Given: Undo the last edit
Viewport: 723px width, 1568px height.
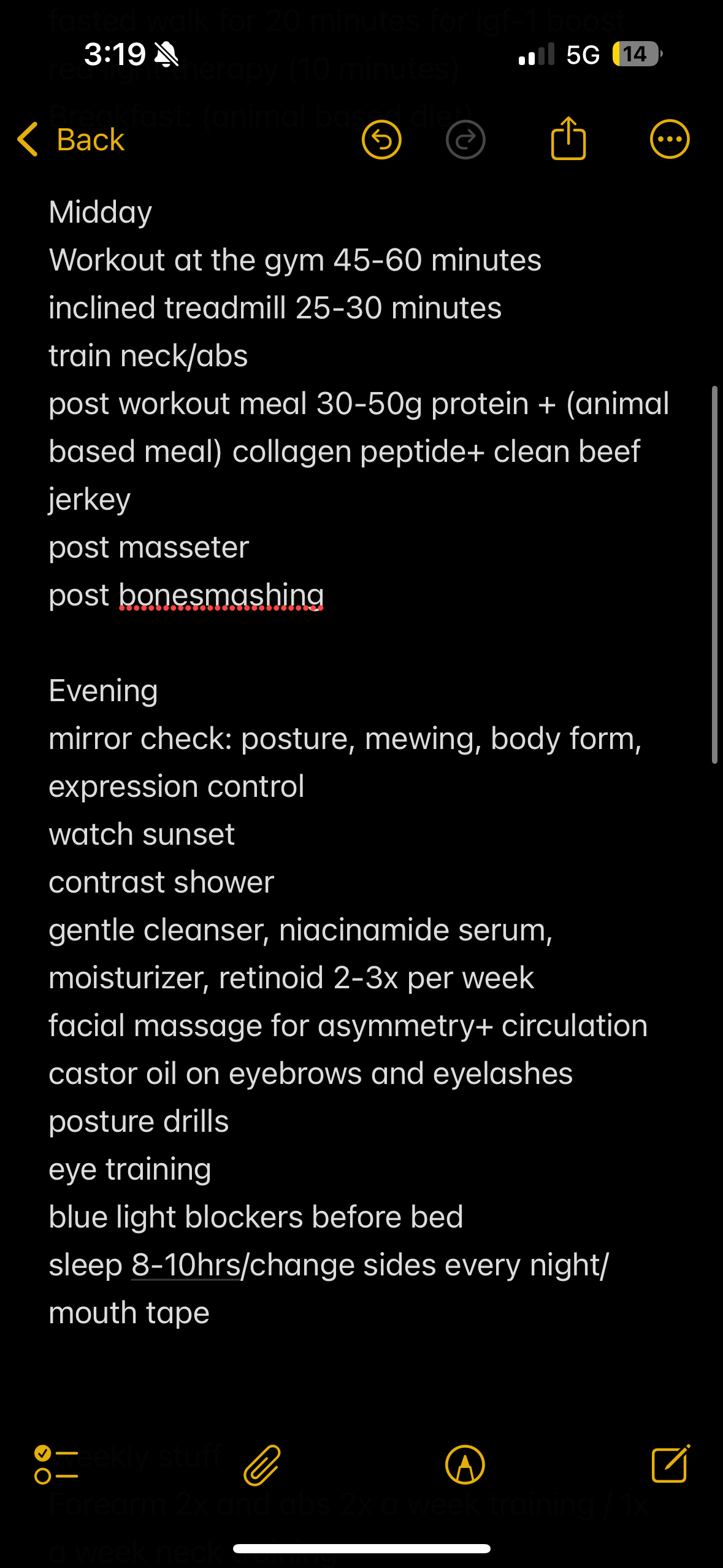Looking at the screenshot, I should pyautogui.click(x=381, y=139).
